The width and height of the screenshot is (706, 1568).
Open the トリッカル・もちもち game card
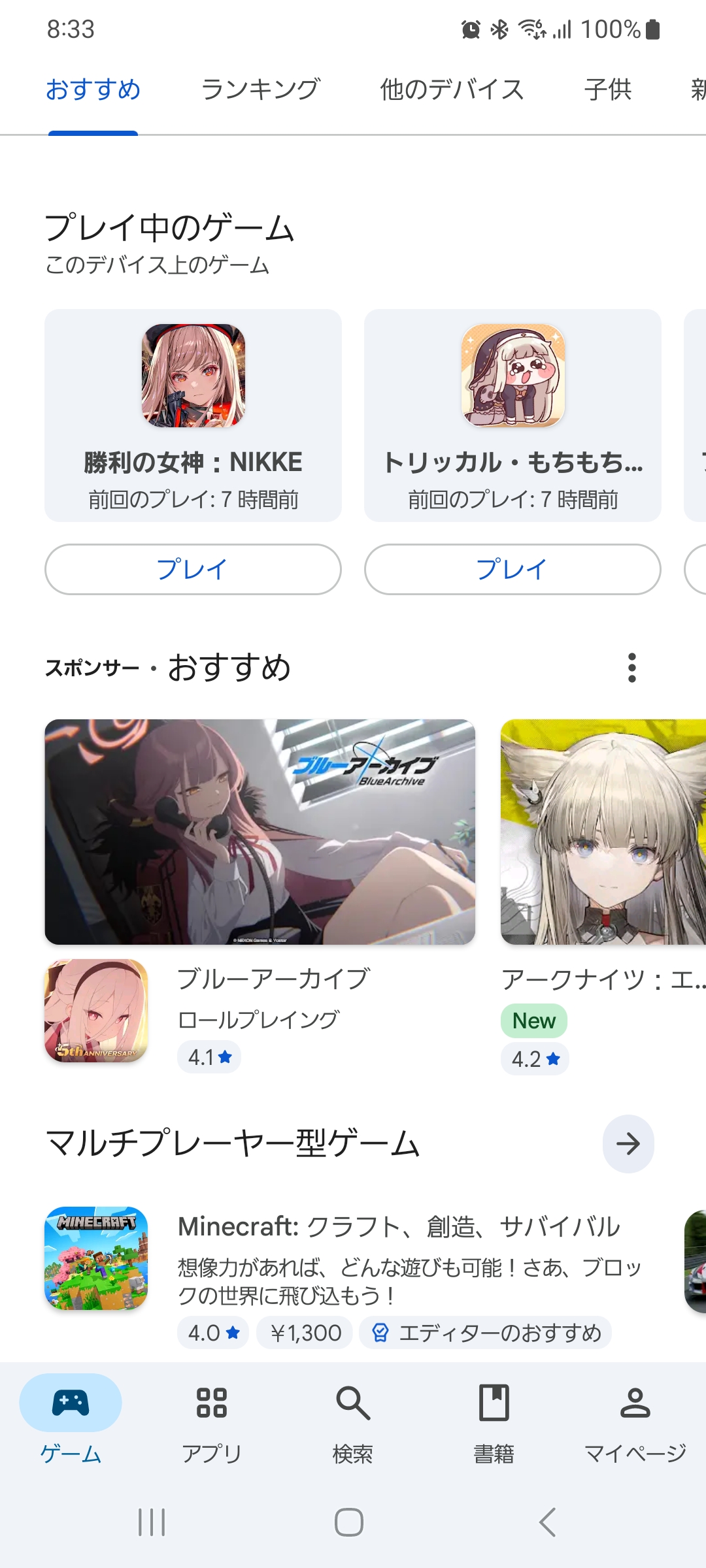(513, 415)
